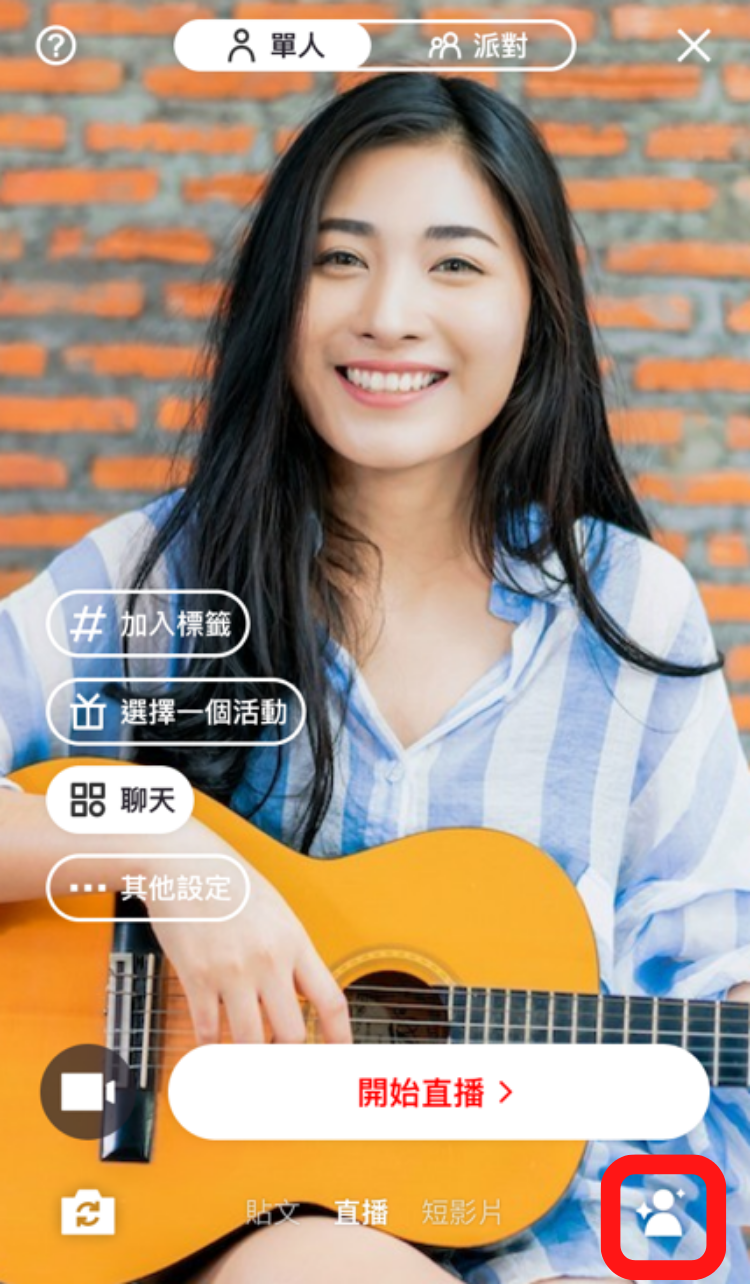Switch to the 短影片 short video tab

pyautogui.click(x=462, y=1213)
